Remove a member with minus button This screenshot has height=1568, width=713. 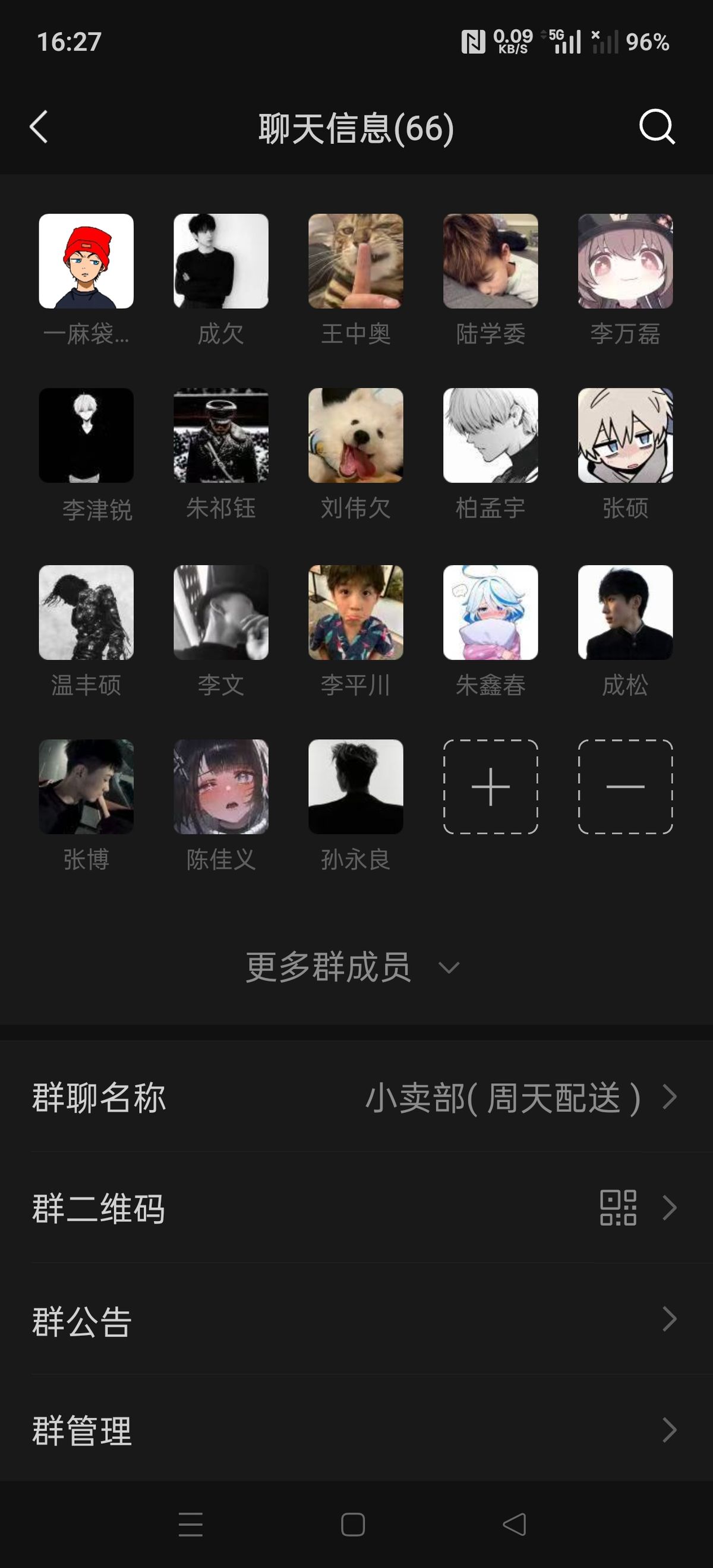point(624,787)
